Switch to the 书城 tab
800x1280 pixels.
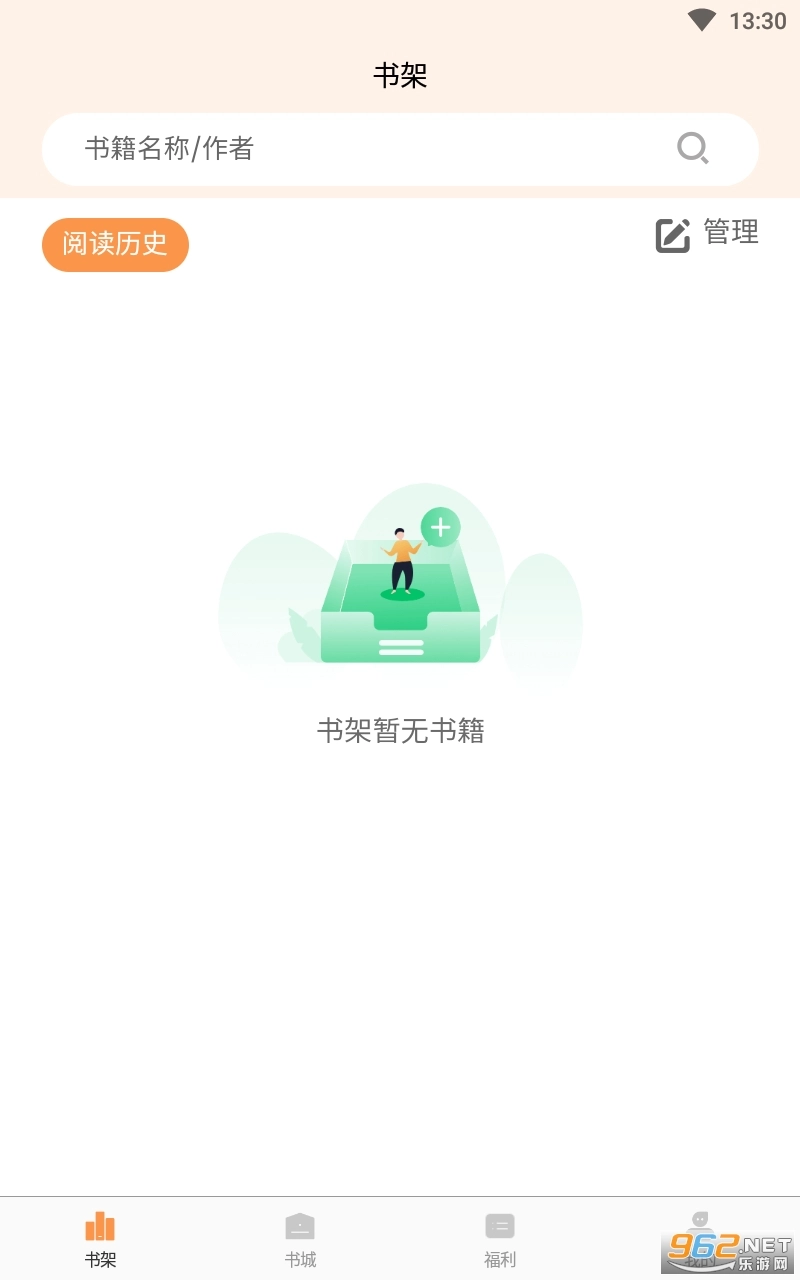tap(300, 1238)
